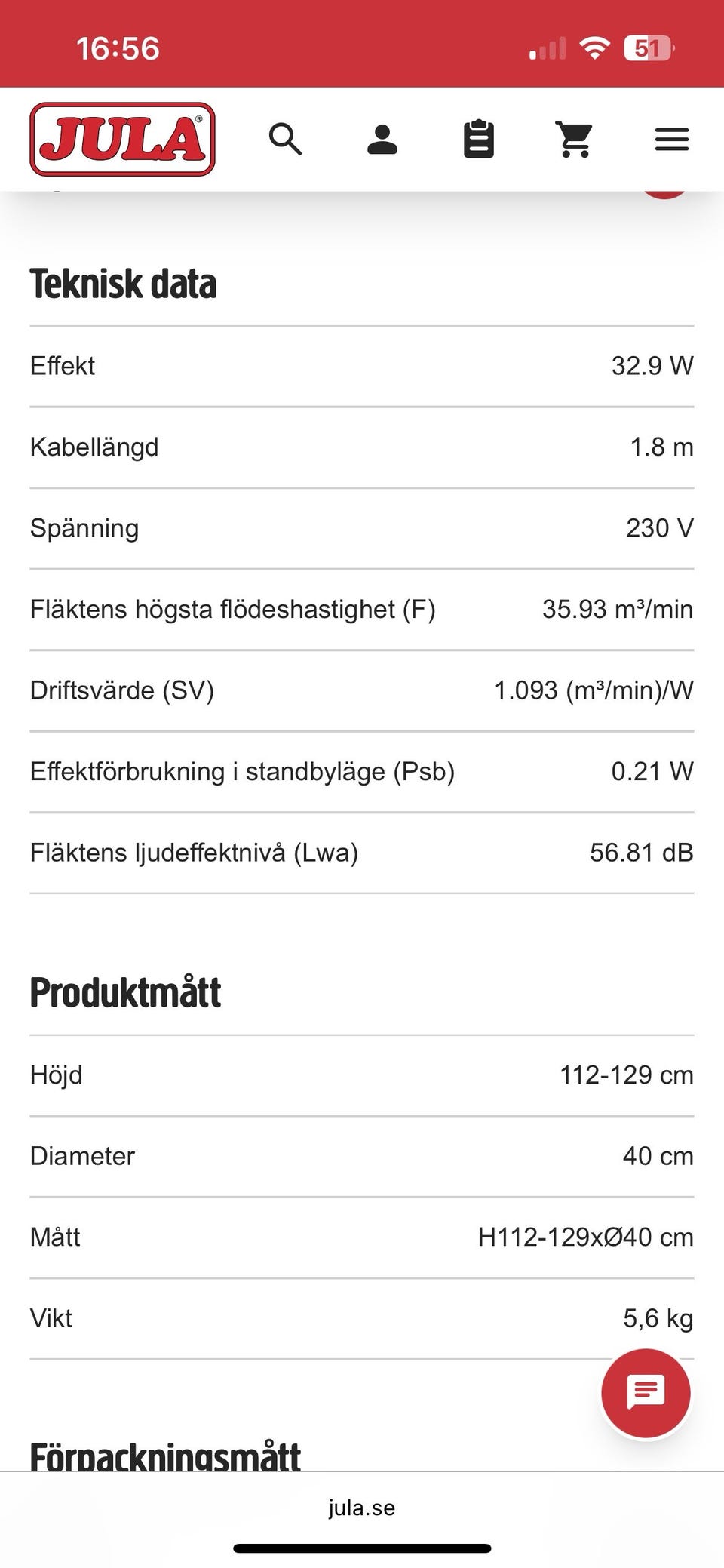Tap the jula.se address bar
This screenshot has width=724, height=1568.
point(362,1508)
